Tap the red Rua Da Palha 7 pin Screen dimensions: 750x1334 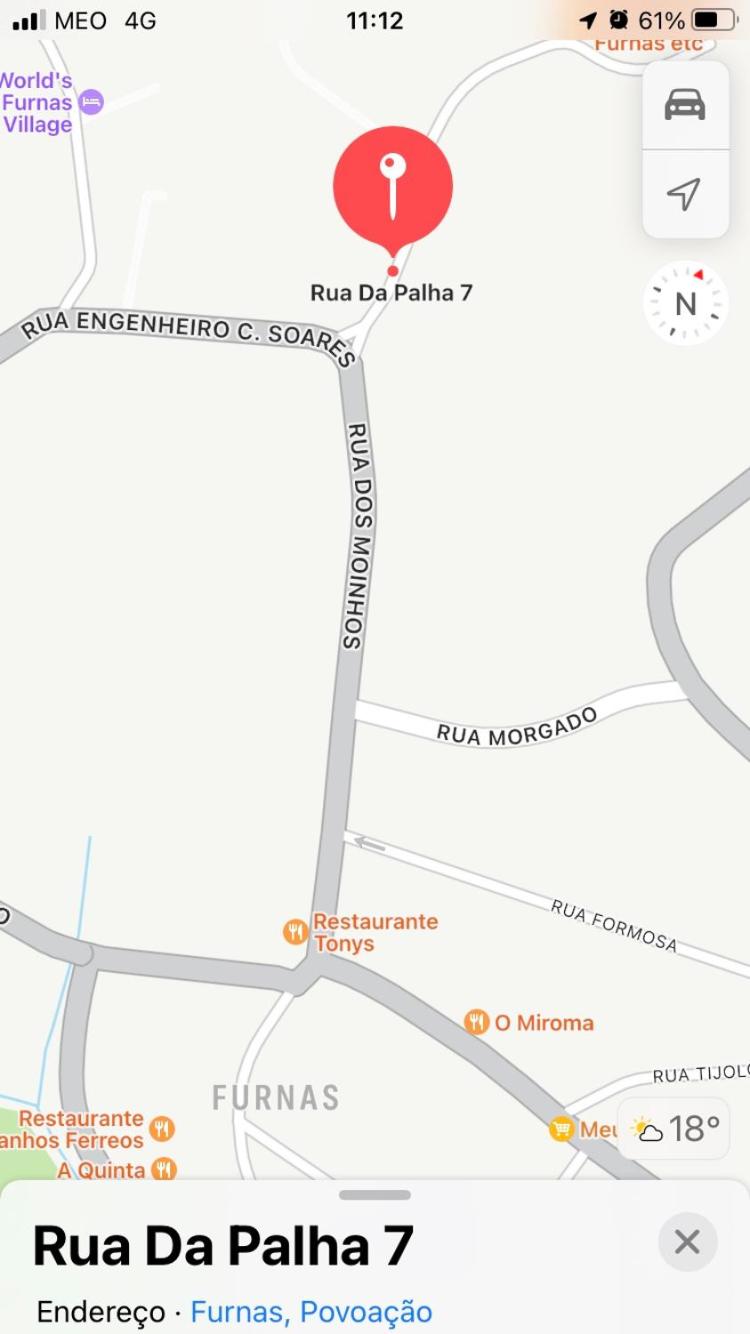pyautogui.click(x=393, y=190)
